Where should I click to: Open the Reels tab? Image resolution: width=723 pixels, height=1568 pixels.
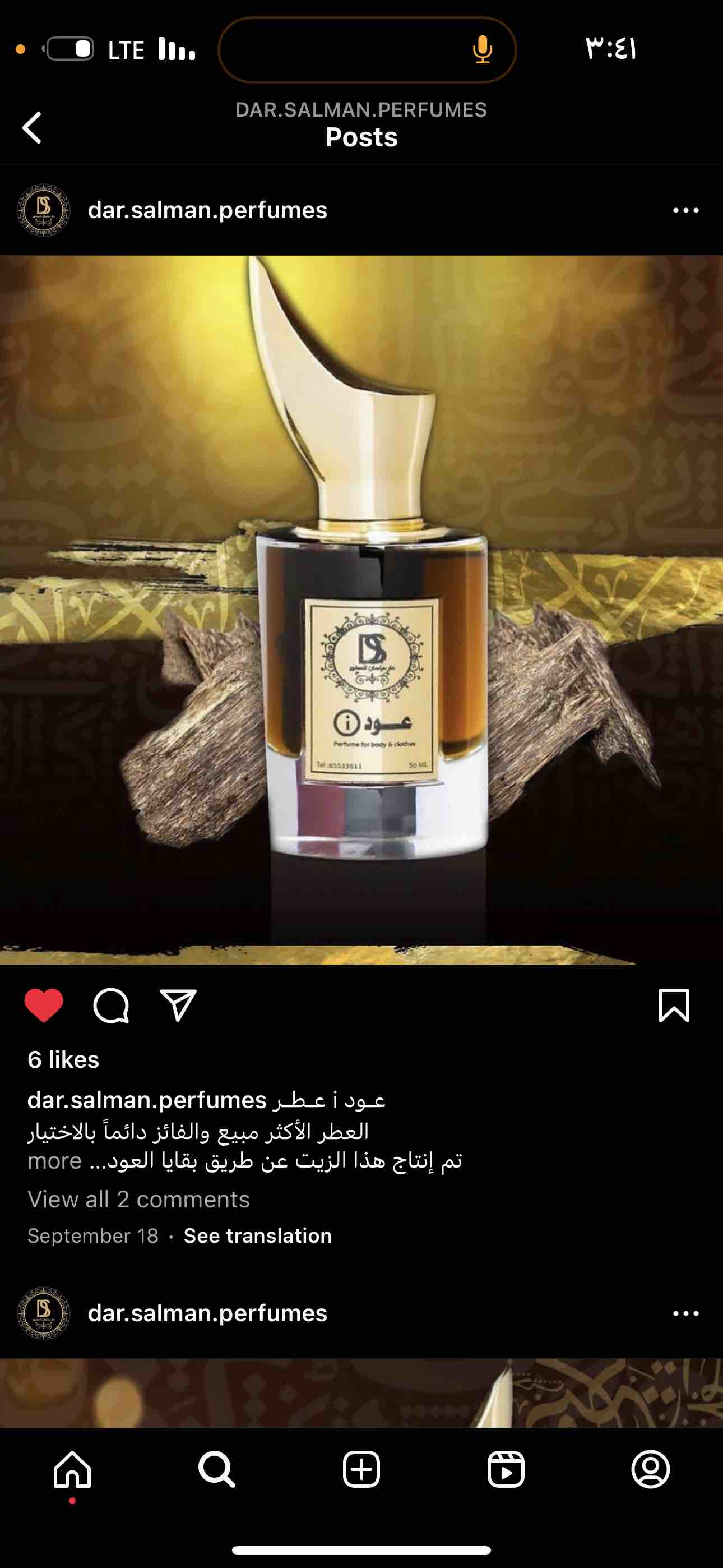(x=506, y=1470)
